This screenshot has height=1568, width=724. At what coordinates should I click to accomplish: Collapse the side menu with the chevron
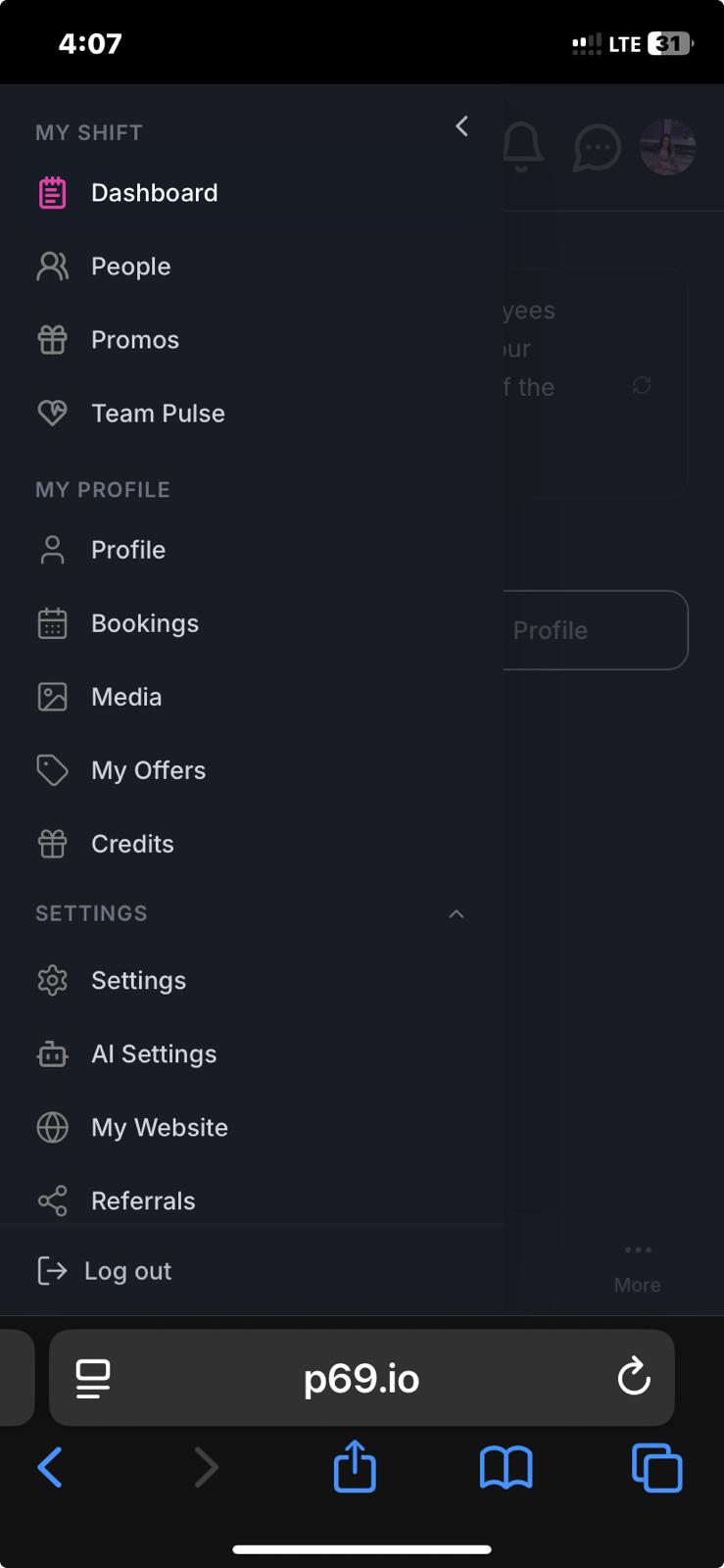(461, 126)
